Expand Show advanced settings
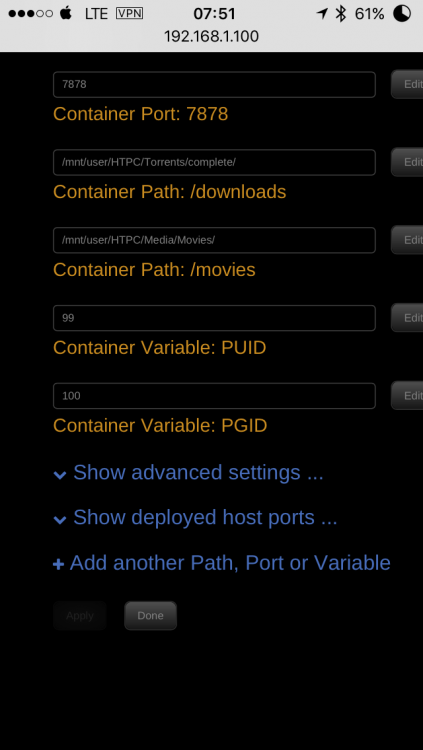Screen dimensions: 423x750 tap(189, 473)
